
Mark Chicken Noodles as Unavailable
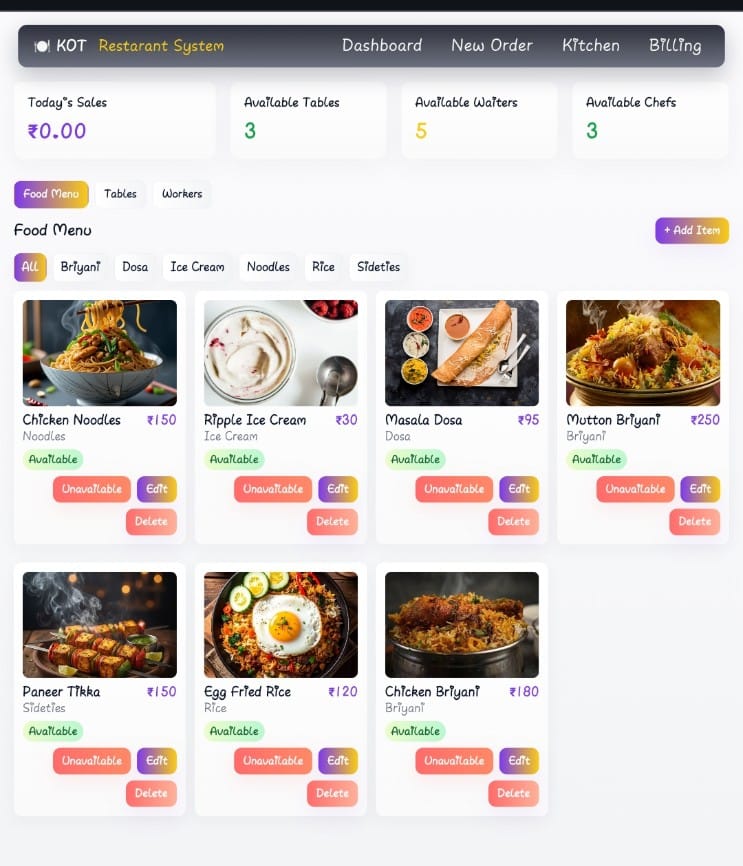[x=92, y=489]
